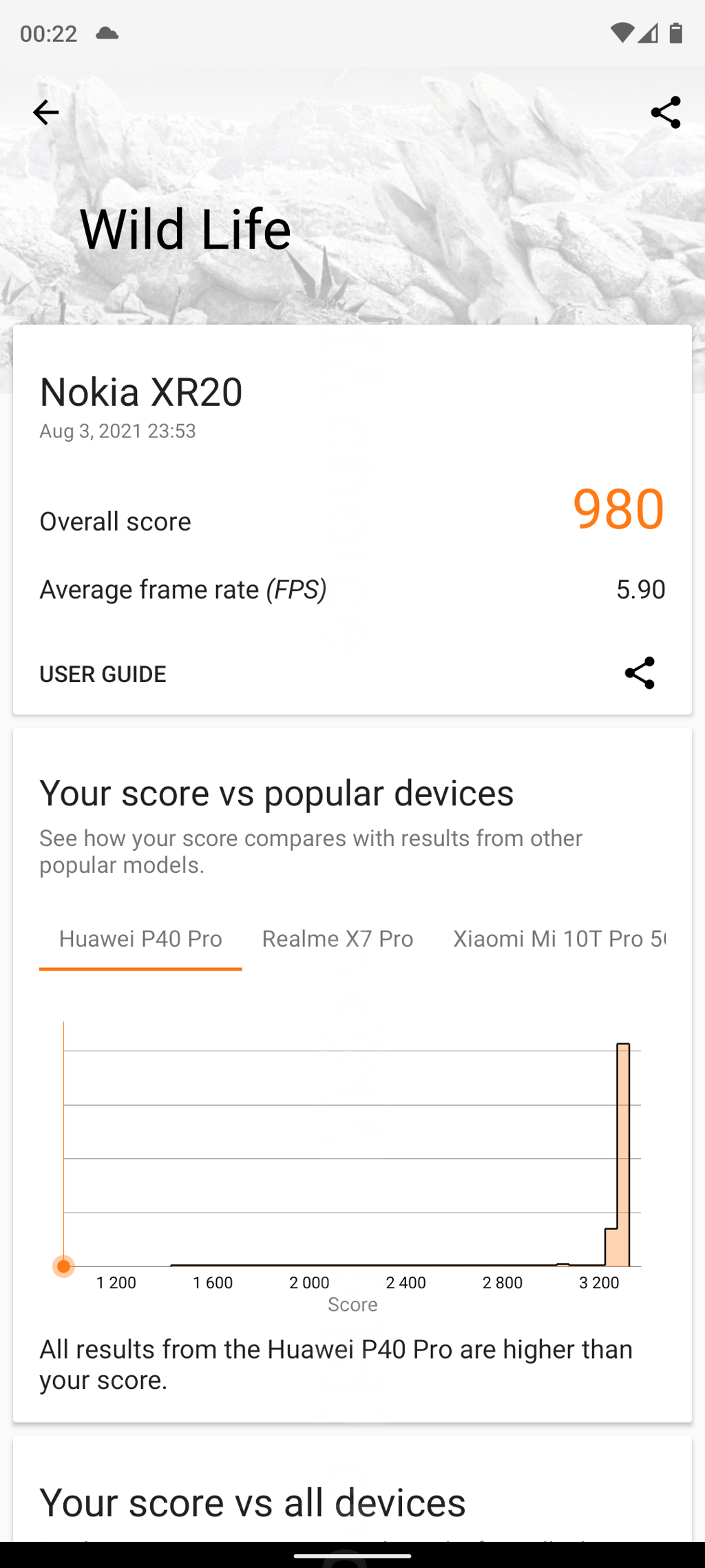
Task: Share the Nokia XR20 result card
Action: pos(640,673)
